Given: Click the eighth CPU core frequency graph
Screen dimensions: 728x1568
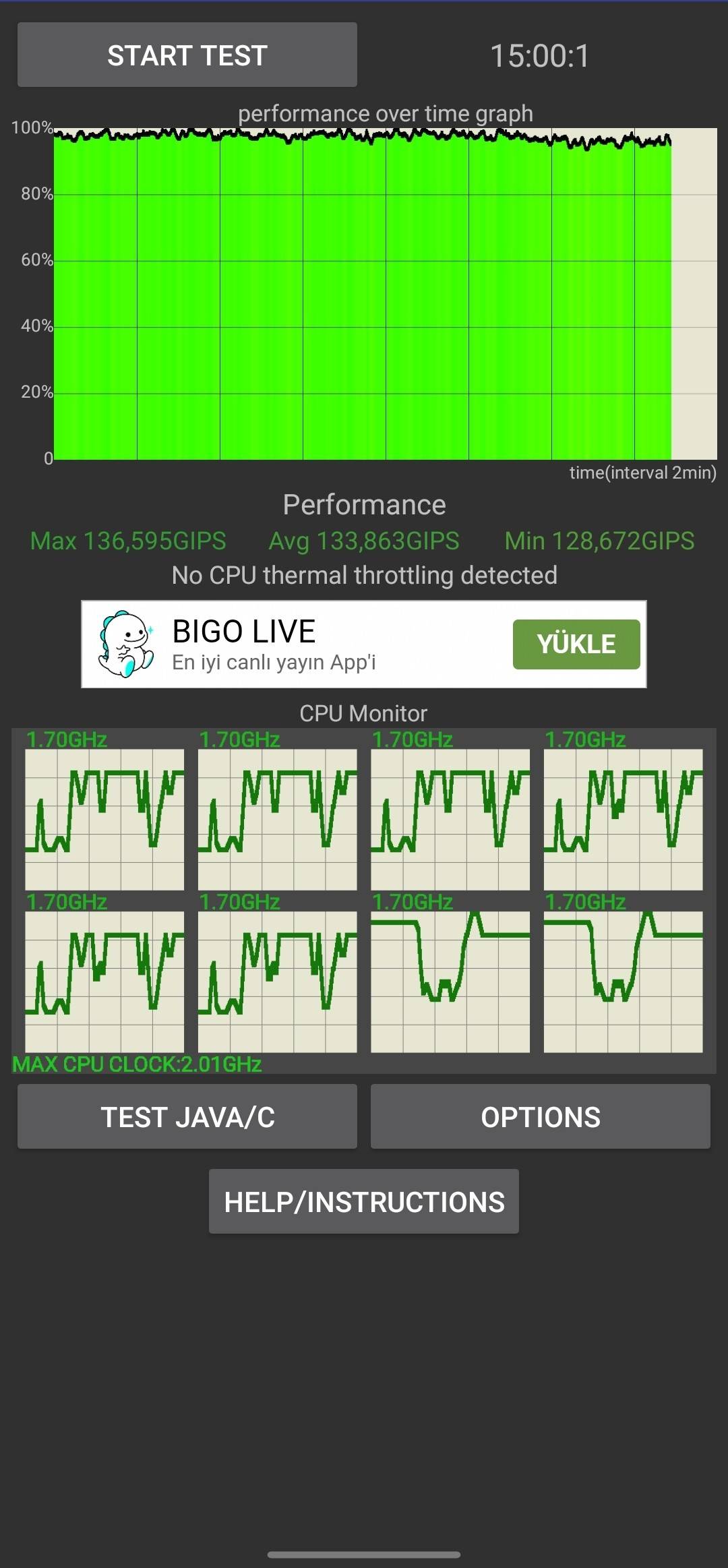Looking at the screenshot, I should click(624, 984).
